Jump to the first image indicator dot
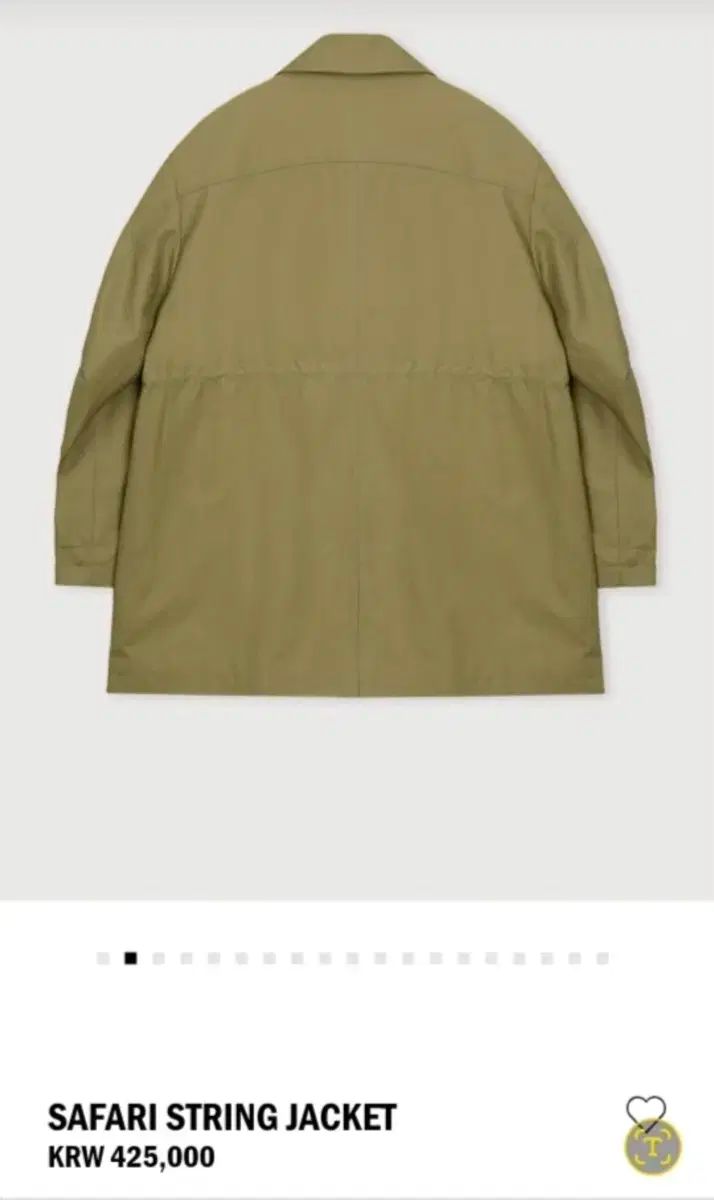Screen dimensions: 714x1200 click(103, 958)
